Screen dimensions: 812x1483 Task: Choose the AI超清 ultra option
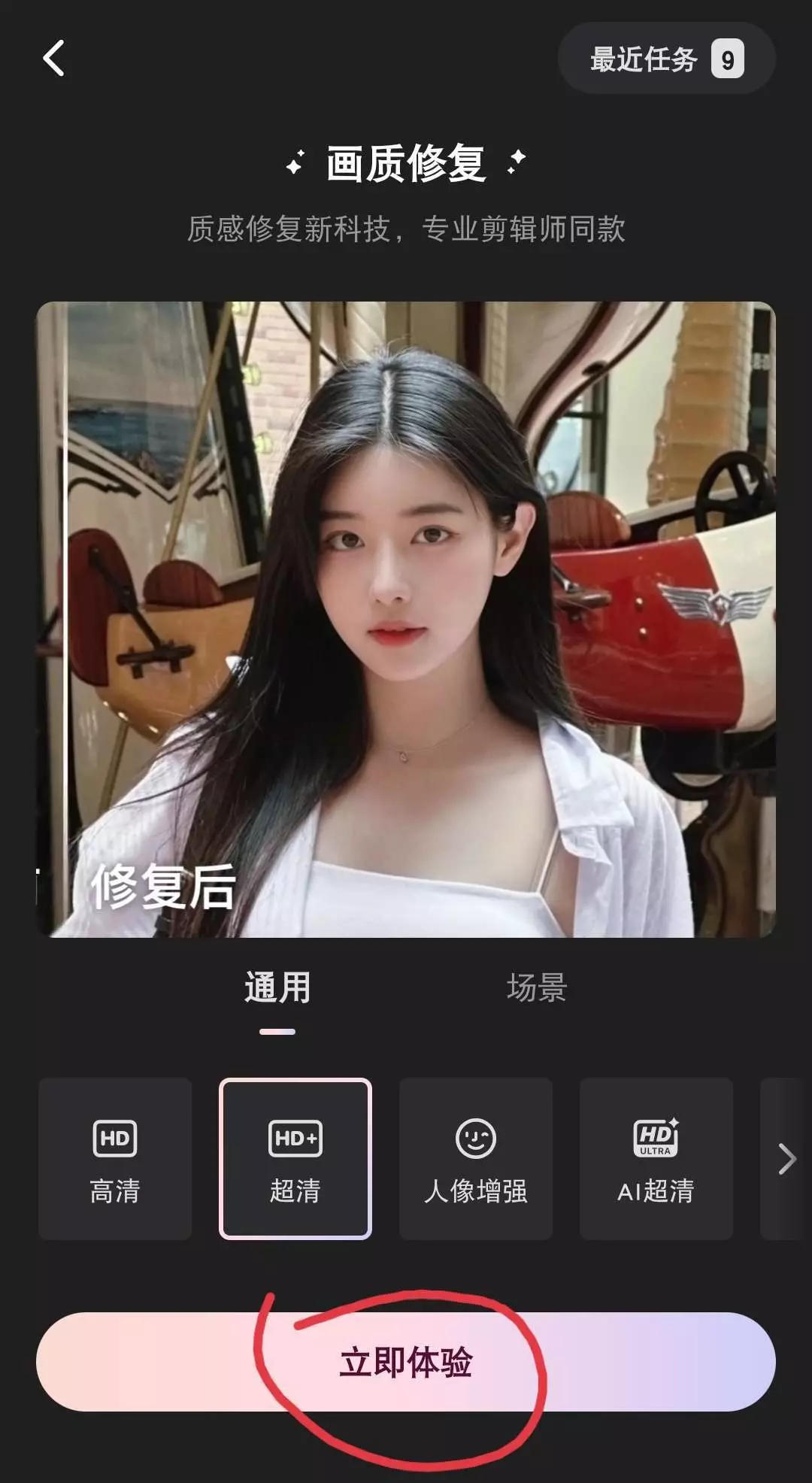[x=656, y=1159]
